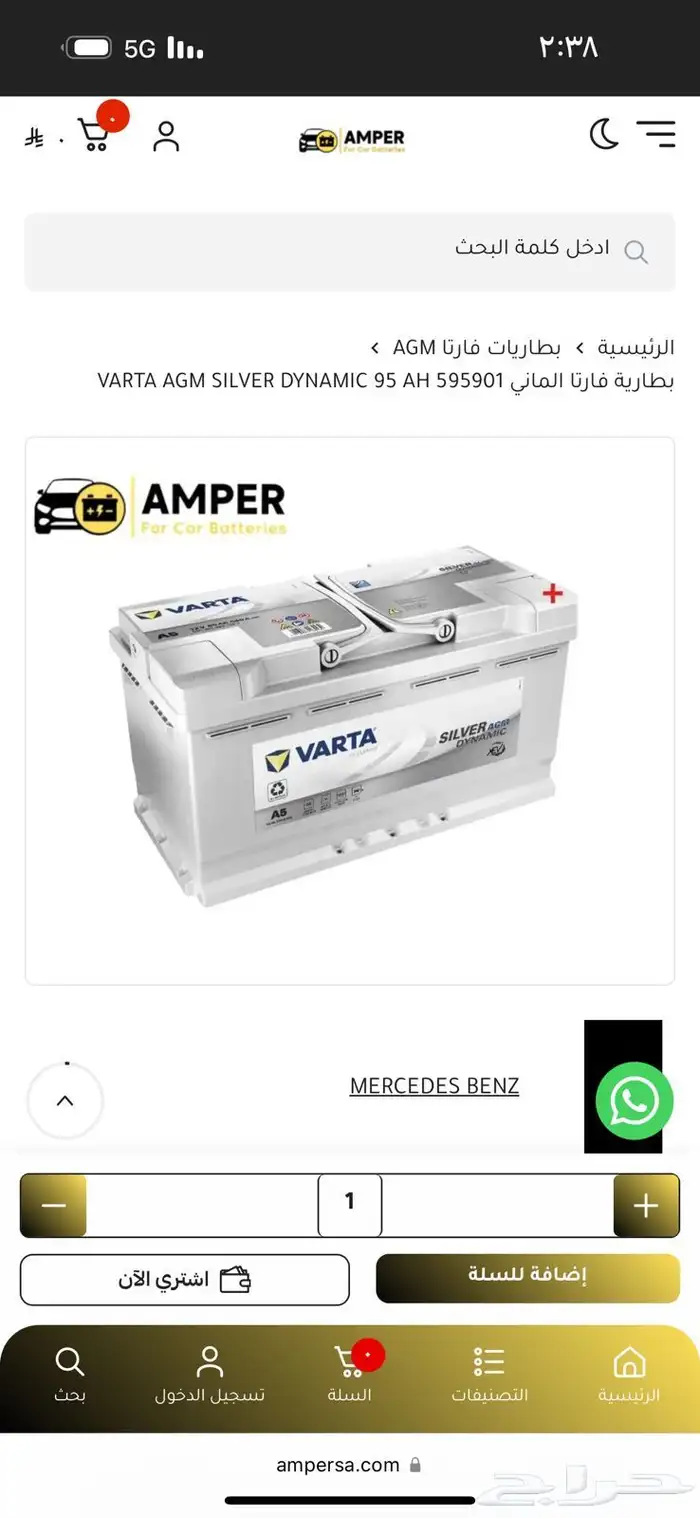Go to الرئيسية breadcrumb link
This screenshot has width=700, height=1518.
tap(636, 348)
